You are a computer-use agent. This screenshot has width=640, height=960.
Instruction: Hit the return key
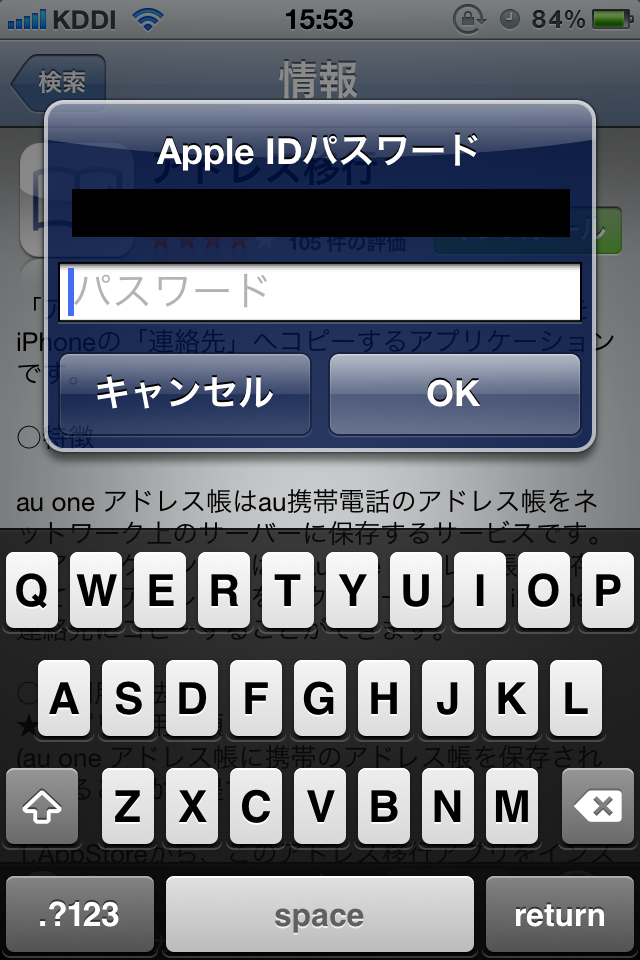point(559,914)
